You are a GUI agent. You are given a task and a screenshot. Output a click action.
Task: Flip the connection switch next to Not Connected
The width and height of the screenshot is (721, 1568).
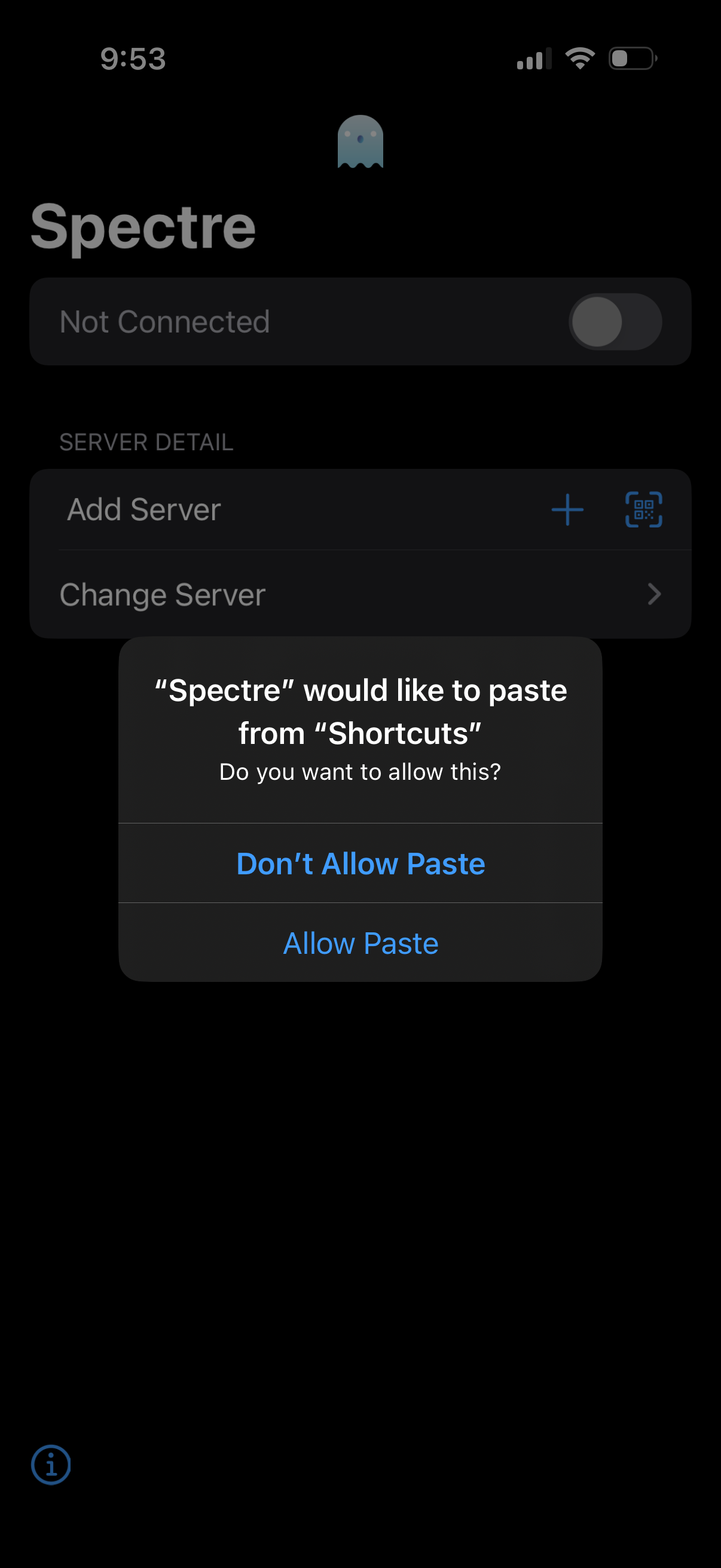(x=615, y=321)
